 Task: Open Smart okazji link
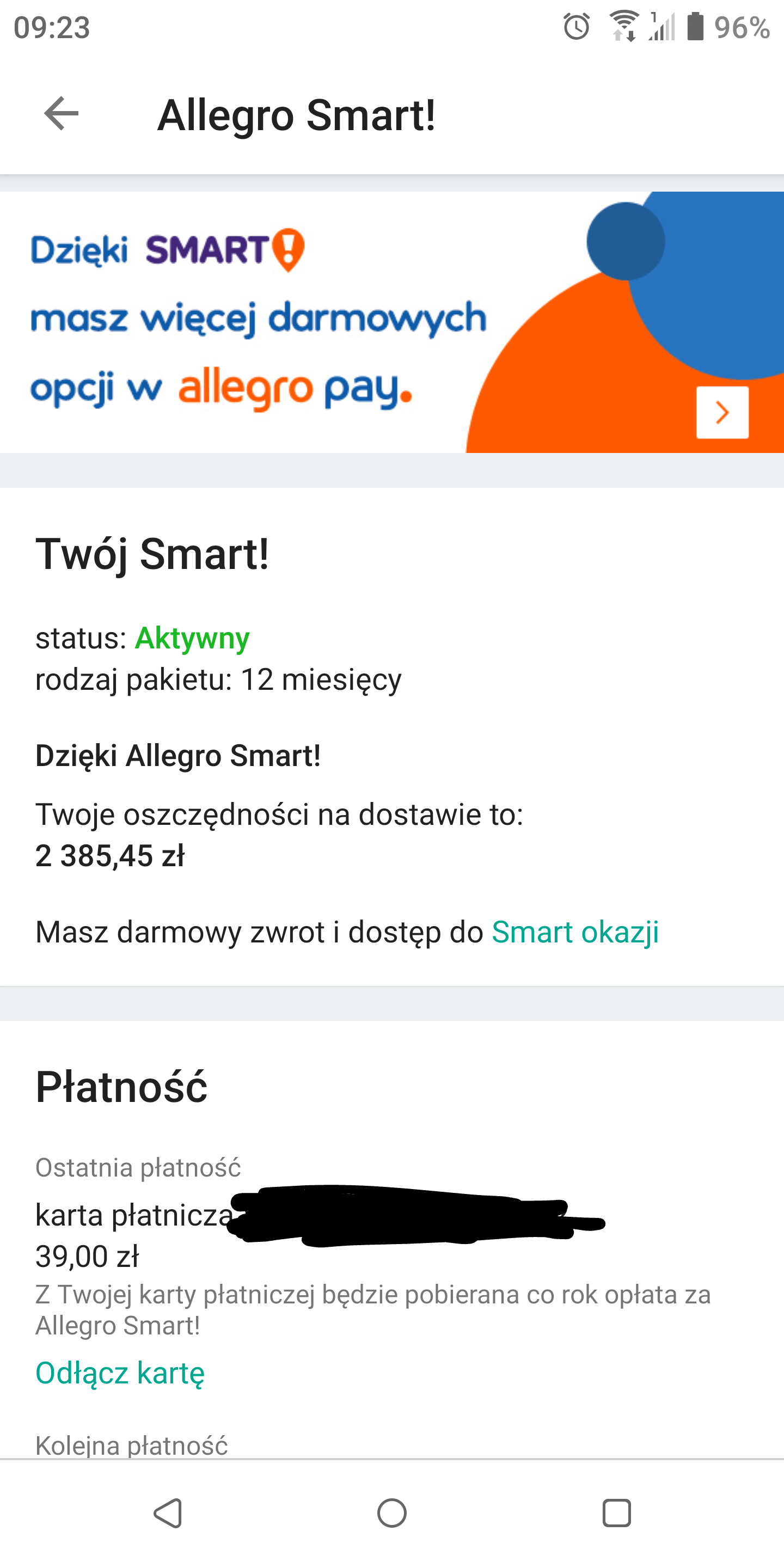click(576, 932)
